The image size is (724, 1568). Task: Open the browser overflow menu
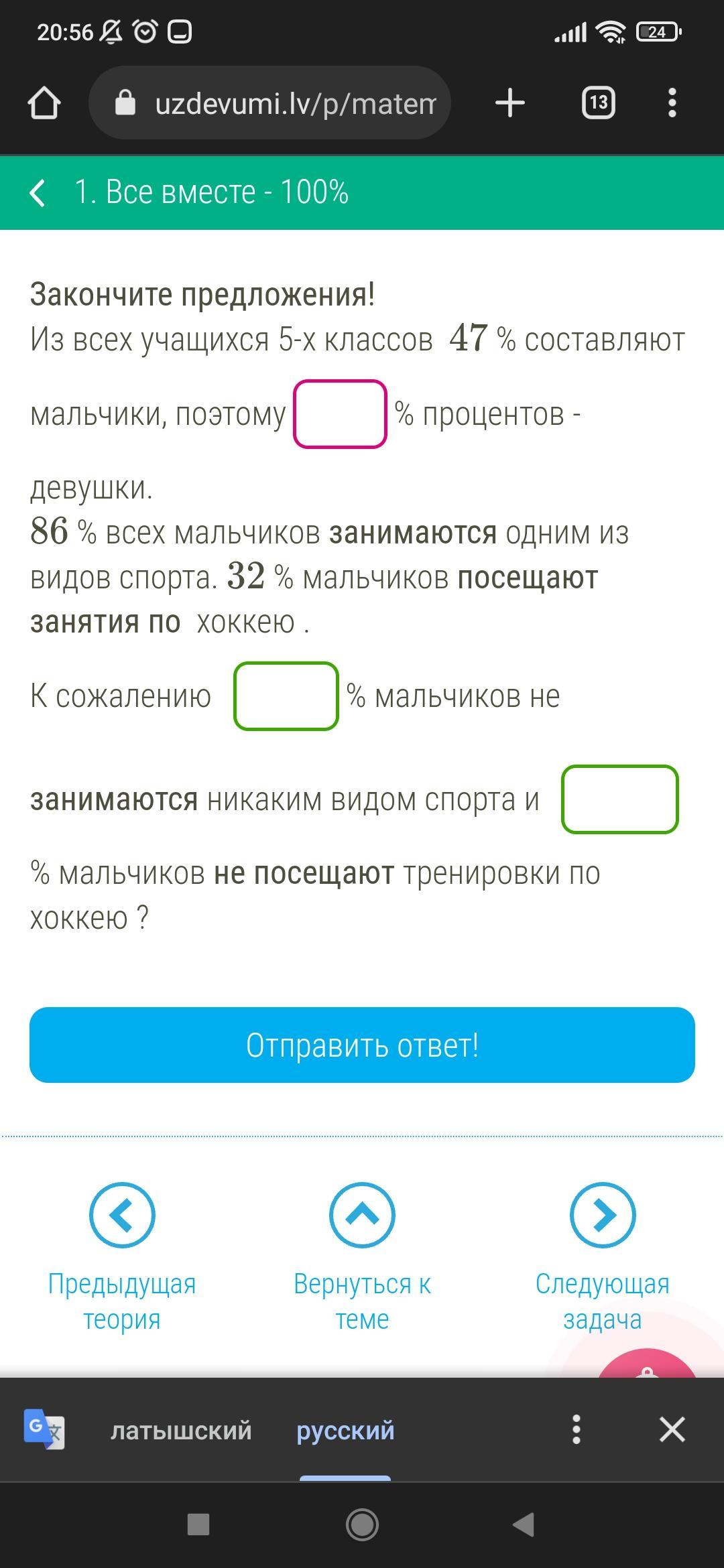pyautogui.click(x=672, y=103)
